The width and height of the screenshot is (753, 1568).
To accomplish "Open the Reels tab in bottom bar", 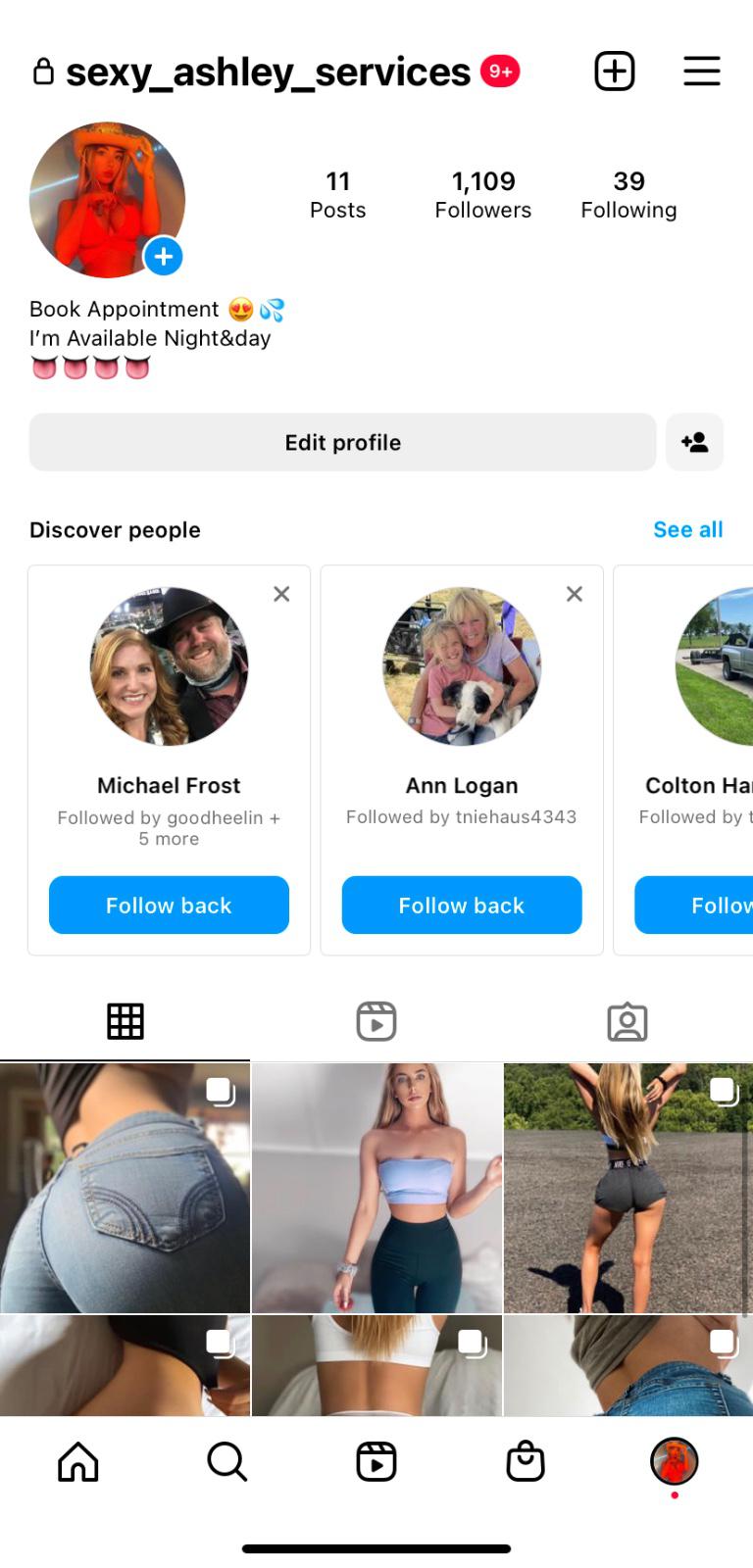I will pos(376,1462).
